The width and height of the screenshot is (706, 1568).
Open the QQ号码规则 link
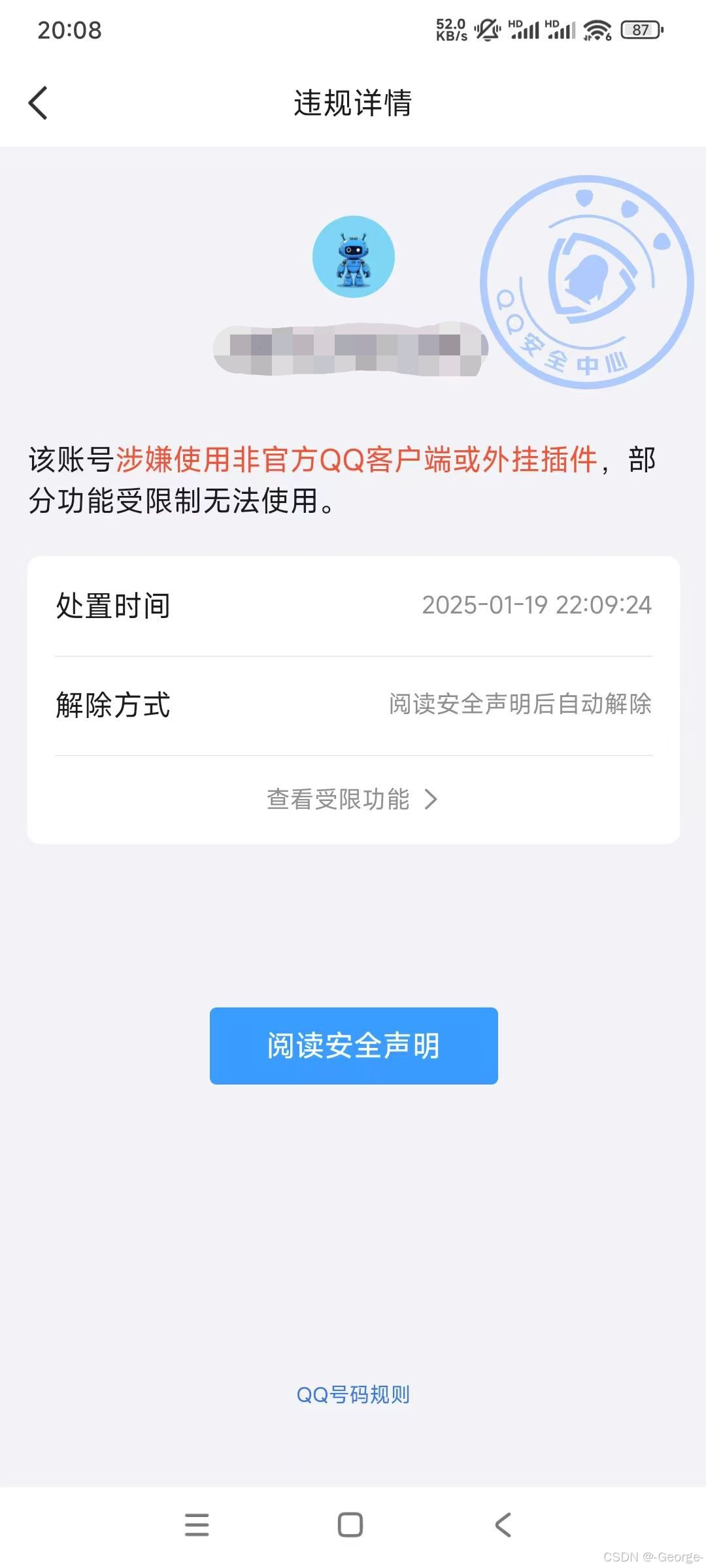click(x=353, y=1394)
